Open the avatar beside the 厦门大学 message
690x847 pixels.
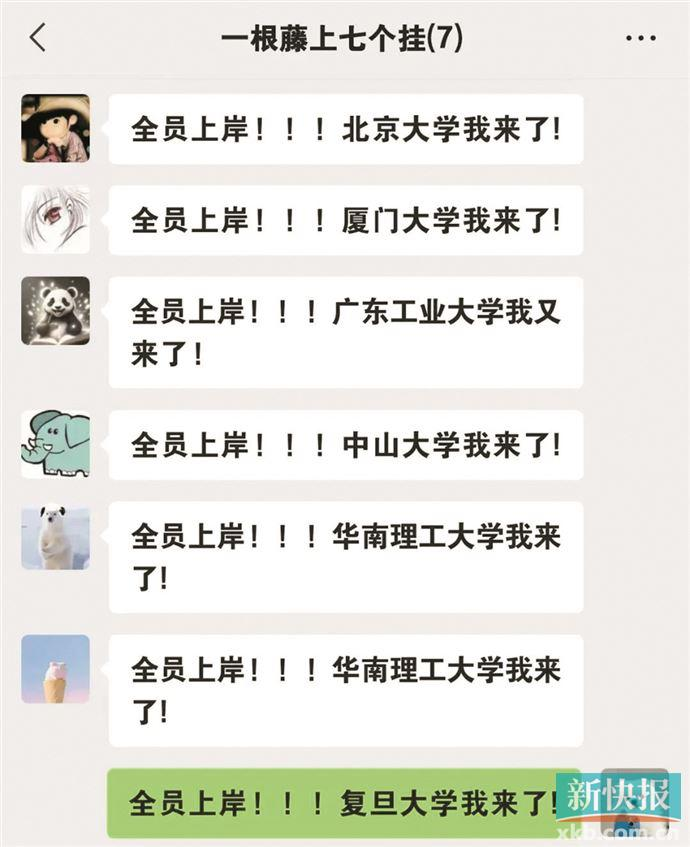(56, 219)
